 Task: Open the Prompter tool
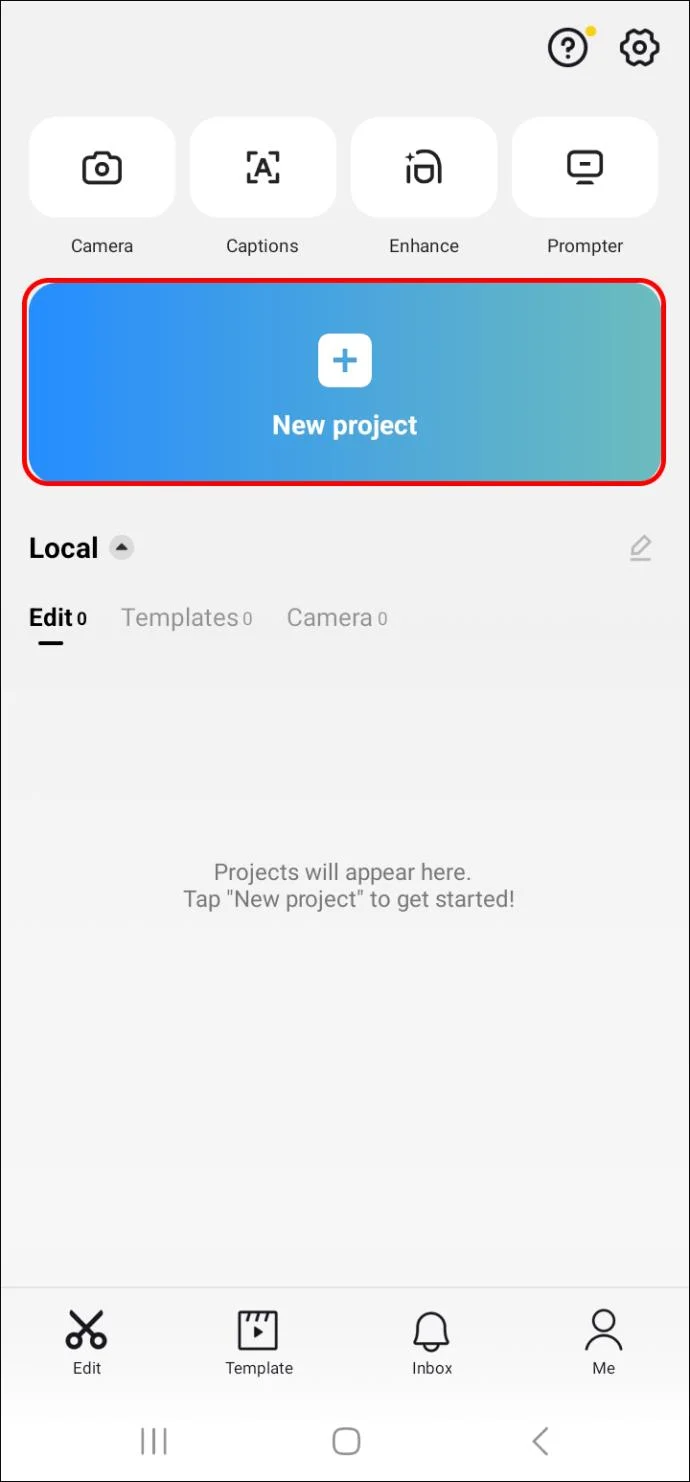[585, 168]
